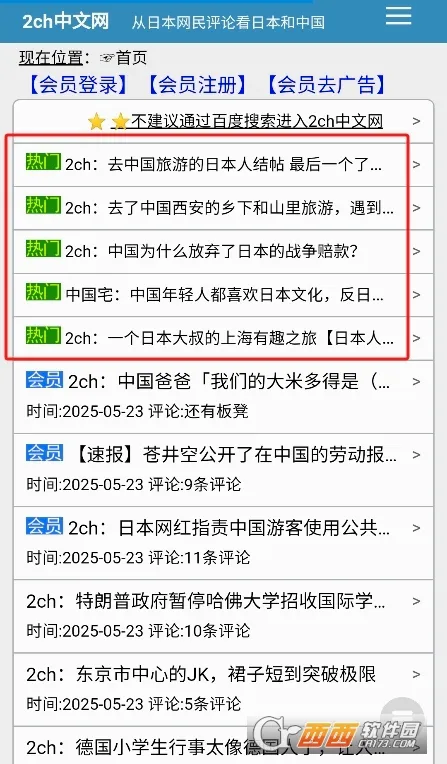The width and height of the screenshot is (447, 764).
Task: Go to 首页 breadcrumb link
Action: 131,58
